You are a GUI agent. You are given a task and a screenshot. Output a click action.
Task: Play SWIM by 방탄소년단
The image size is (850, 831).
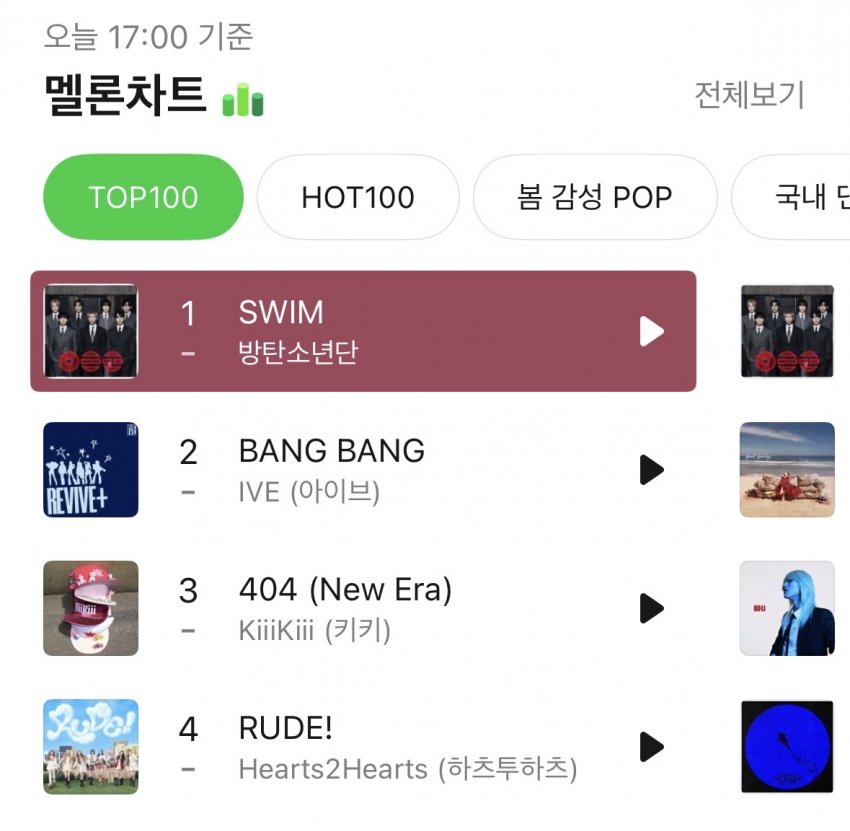(x=652, y=331)
